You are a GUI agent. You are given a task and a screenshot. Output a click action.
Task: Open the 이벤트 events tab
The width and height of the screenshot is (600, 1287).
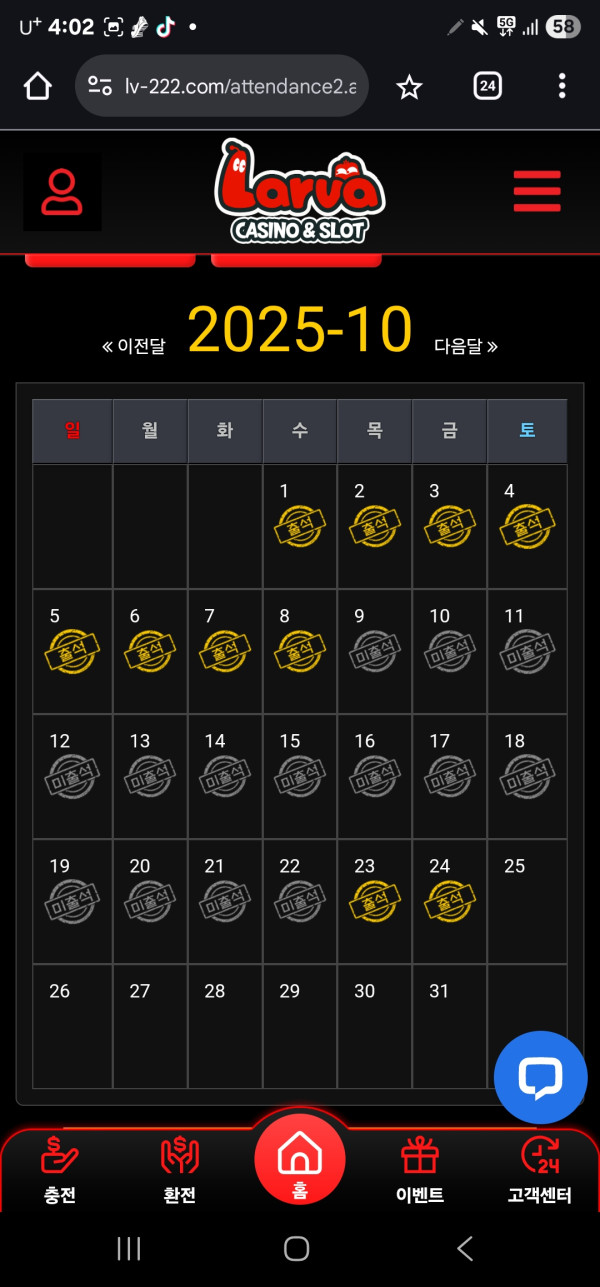coord(420,1170)
